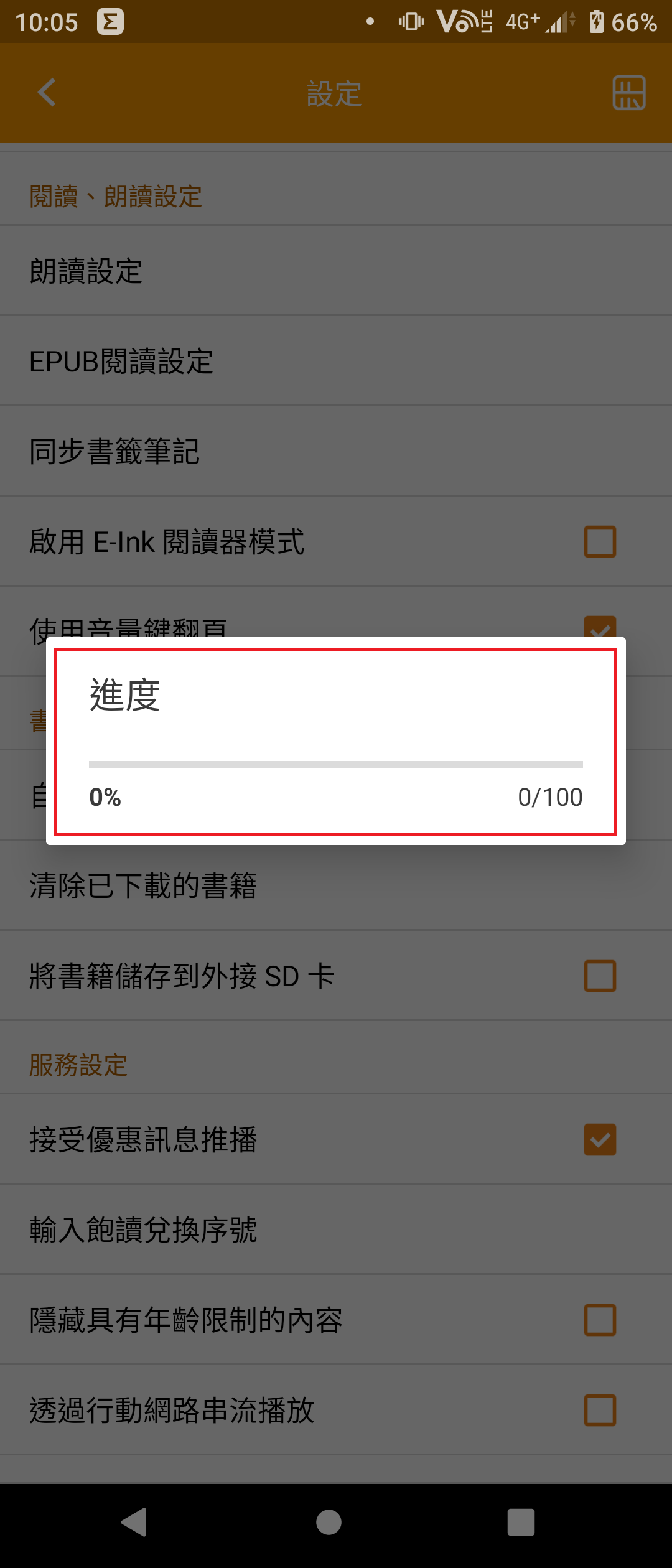Enable 啟用 E-Ink 閱讀器模式 checkbox

coord(599,541)
